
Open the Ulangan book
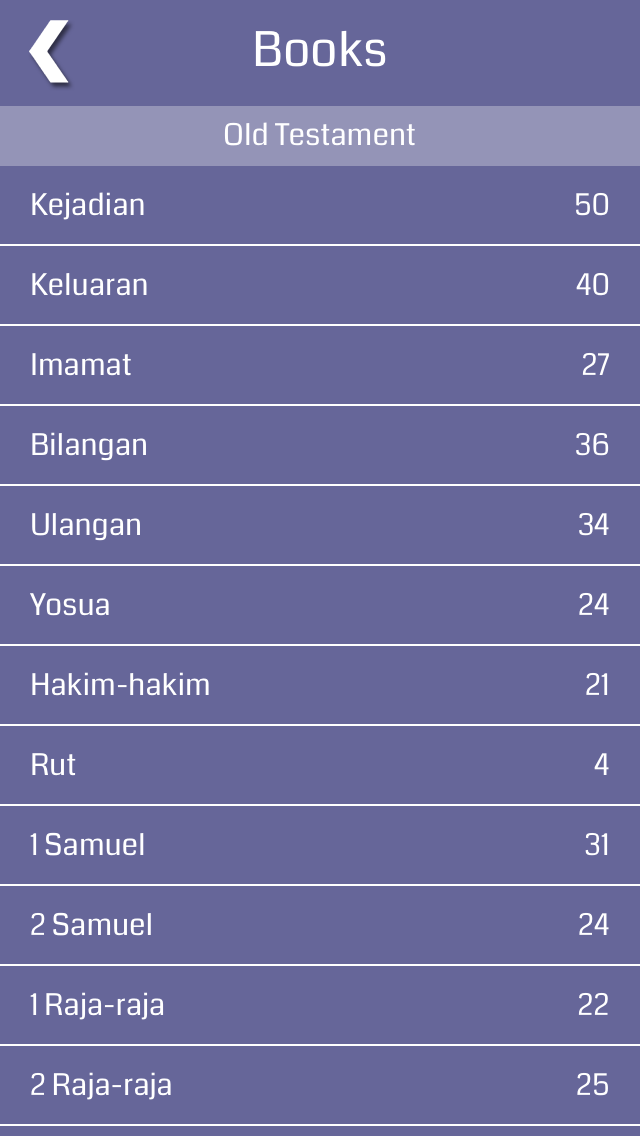click(x=320, y=525)
